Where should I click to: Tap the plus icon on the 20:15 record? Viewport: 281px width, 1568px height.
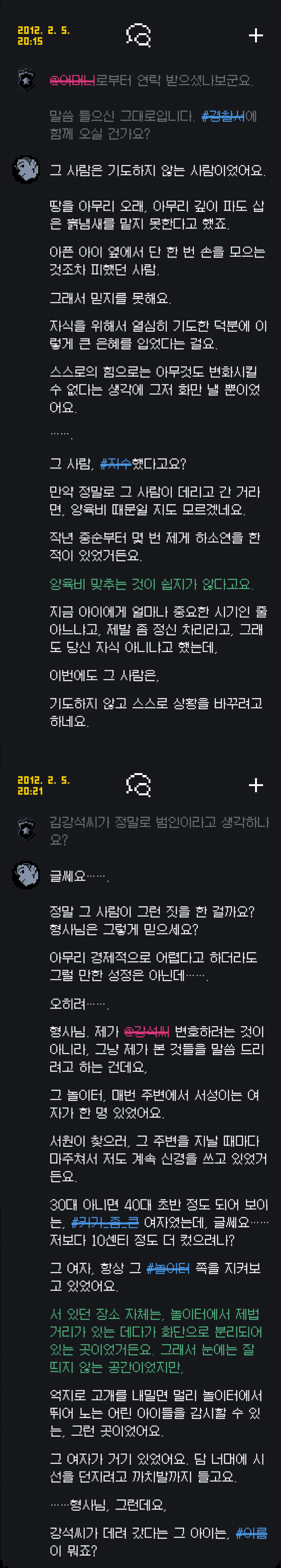coord(255,35)
